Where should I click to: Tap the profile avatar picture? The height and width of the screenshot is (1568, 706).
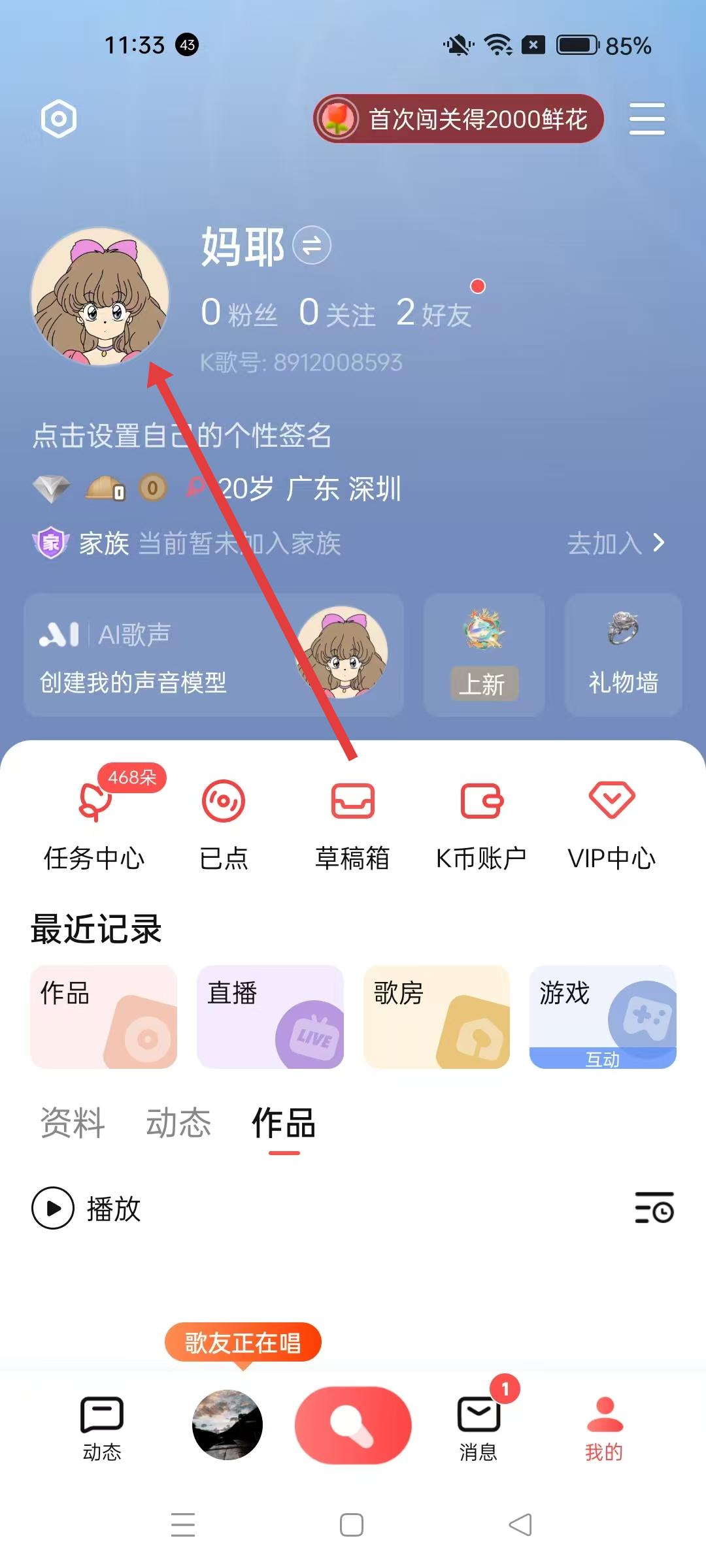point(100,296)
